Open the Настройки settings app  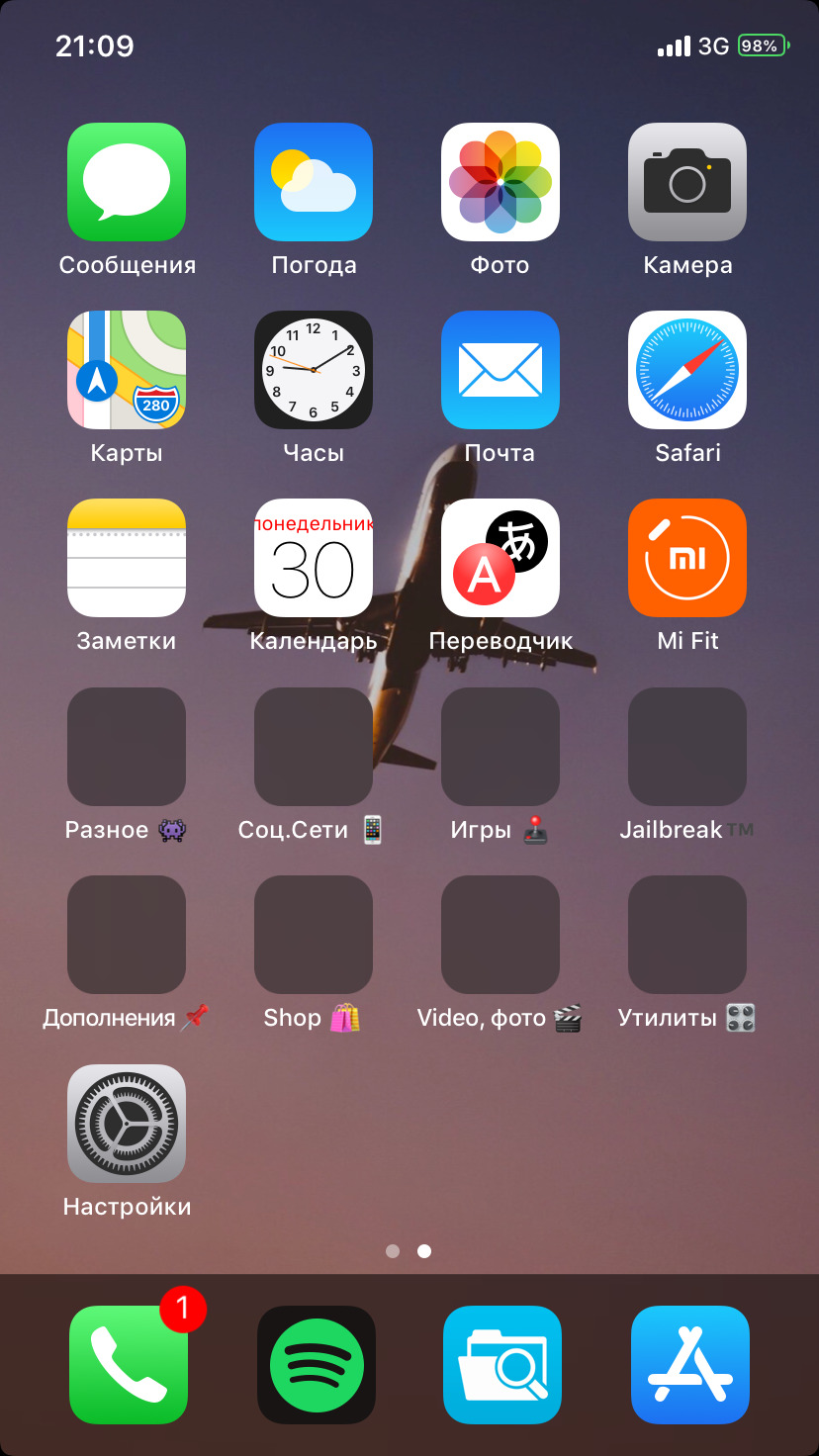click(x=127, y=1124)
